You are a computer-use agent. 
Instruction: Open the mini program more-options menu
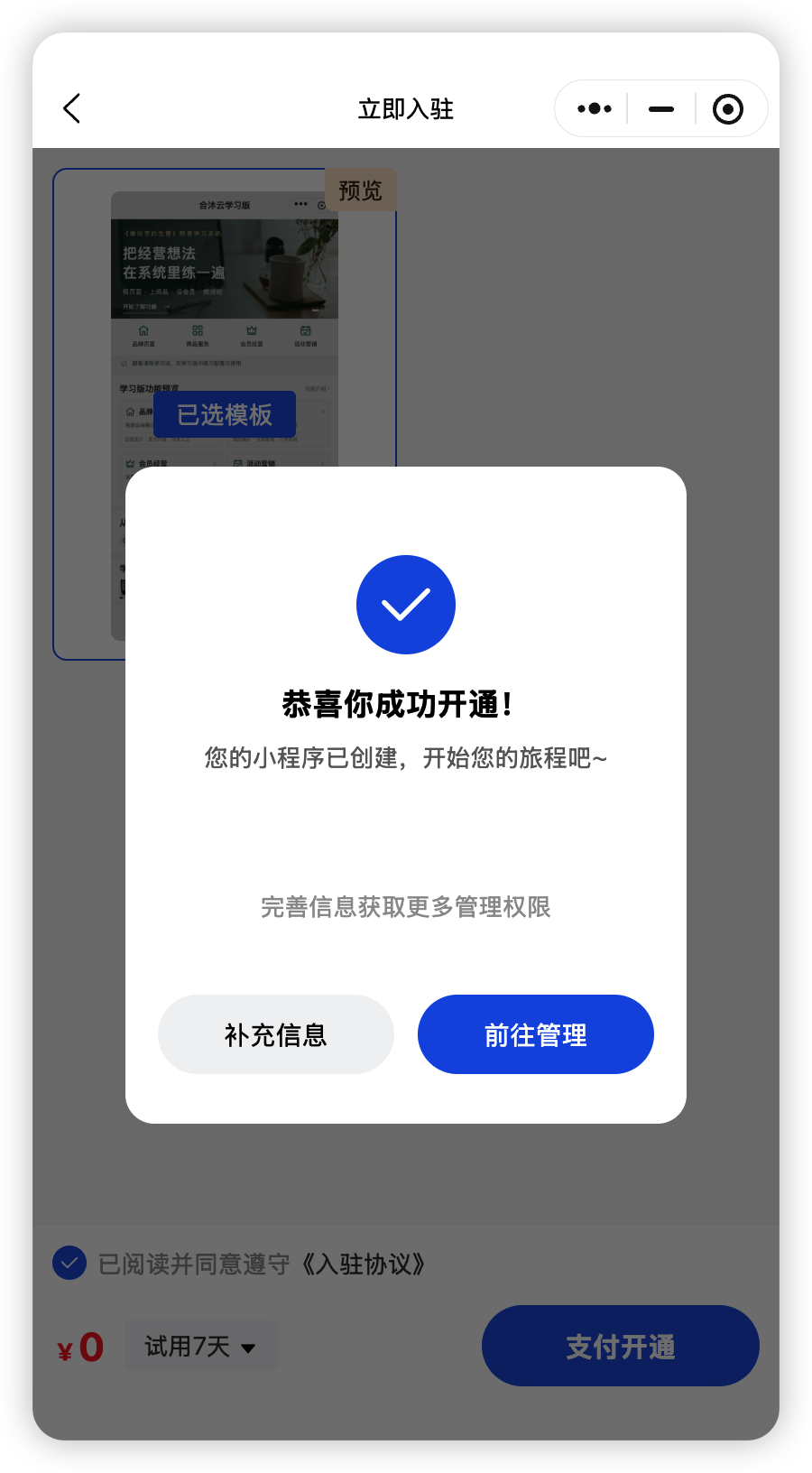595,108
